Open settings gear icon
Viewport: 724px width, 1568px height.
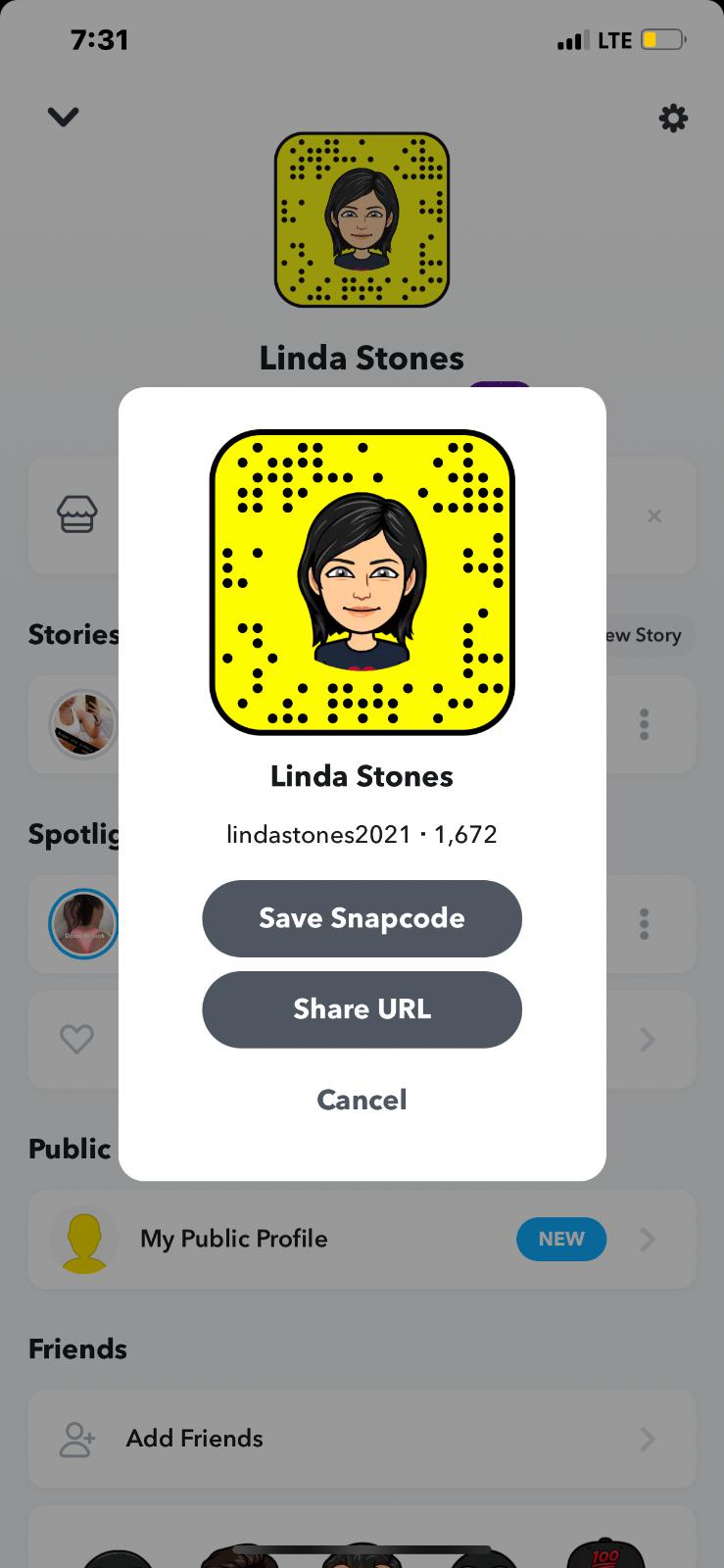(673, 119)
